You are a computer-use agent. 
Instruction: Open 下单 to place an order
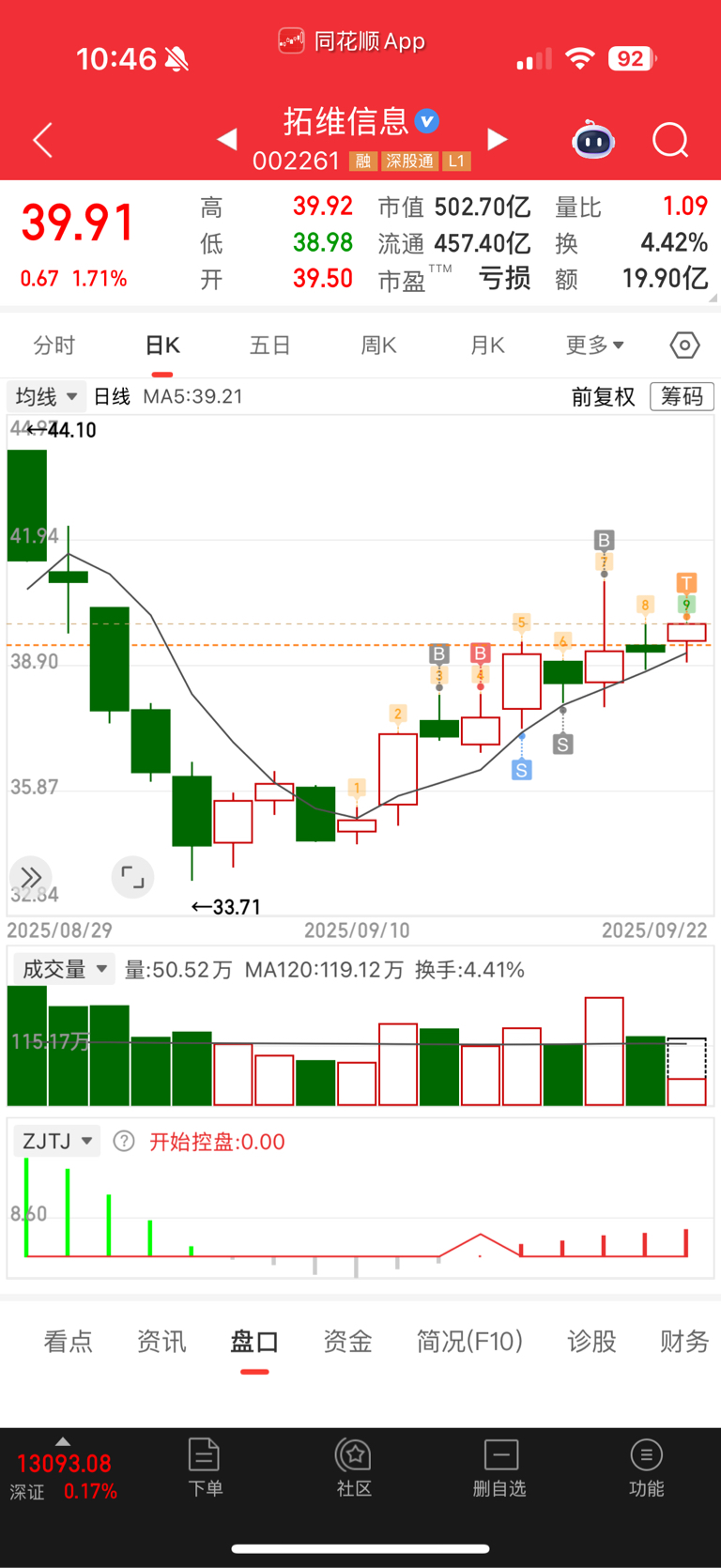pos(205,1468)
